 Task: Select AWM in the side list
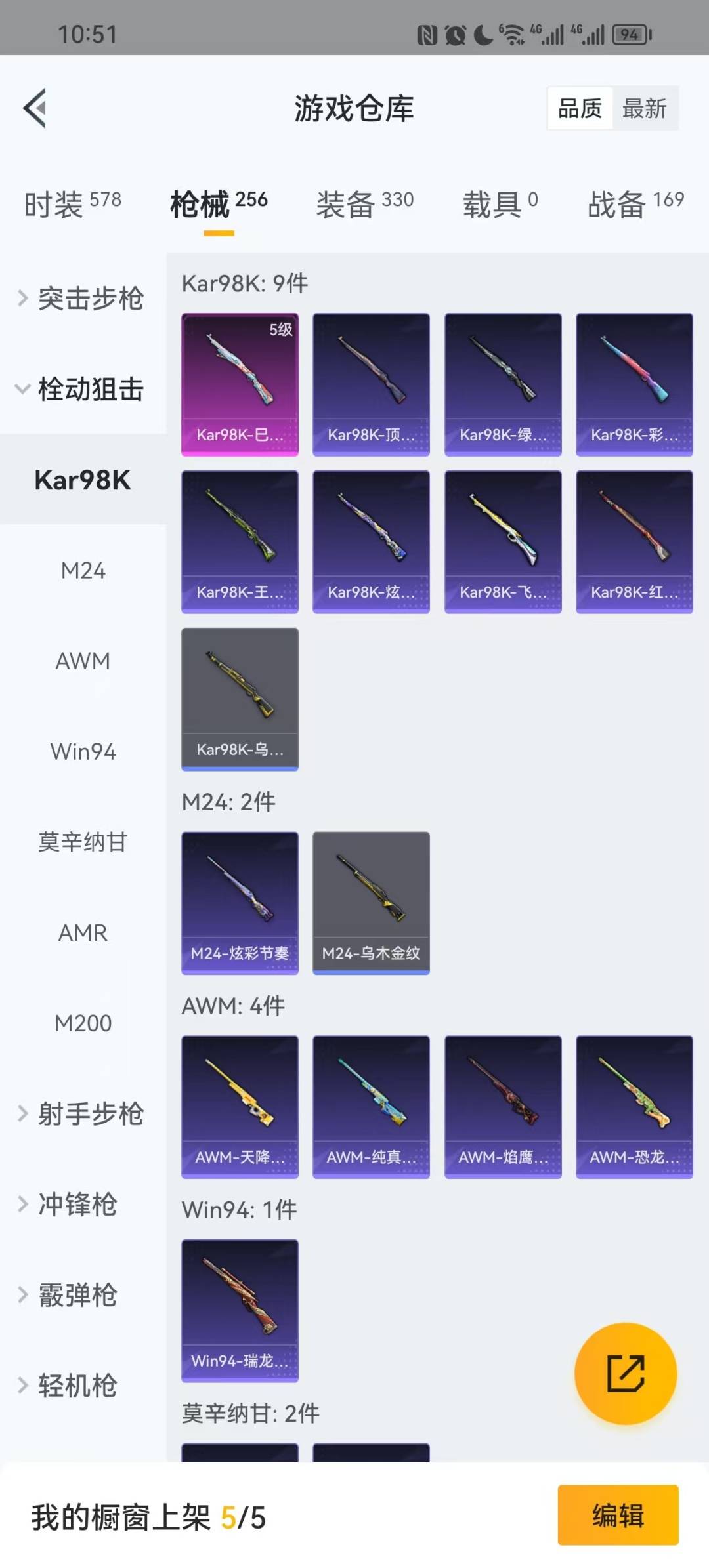coord(83,661)
